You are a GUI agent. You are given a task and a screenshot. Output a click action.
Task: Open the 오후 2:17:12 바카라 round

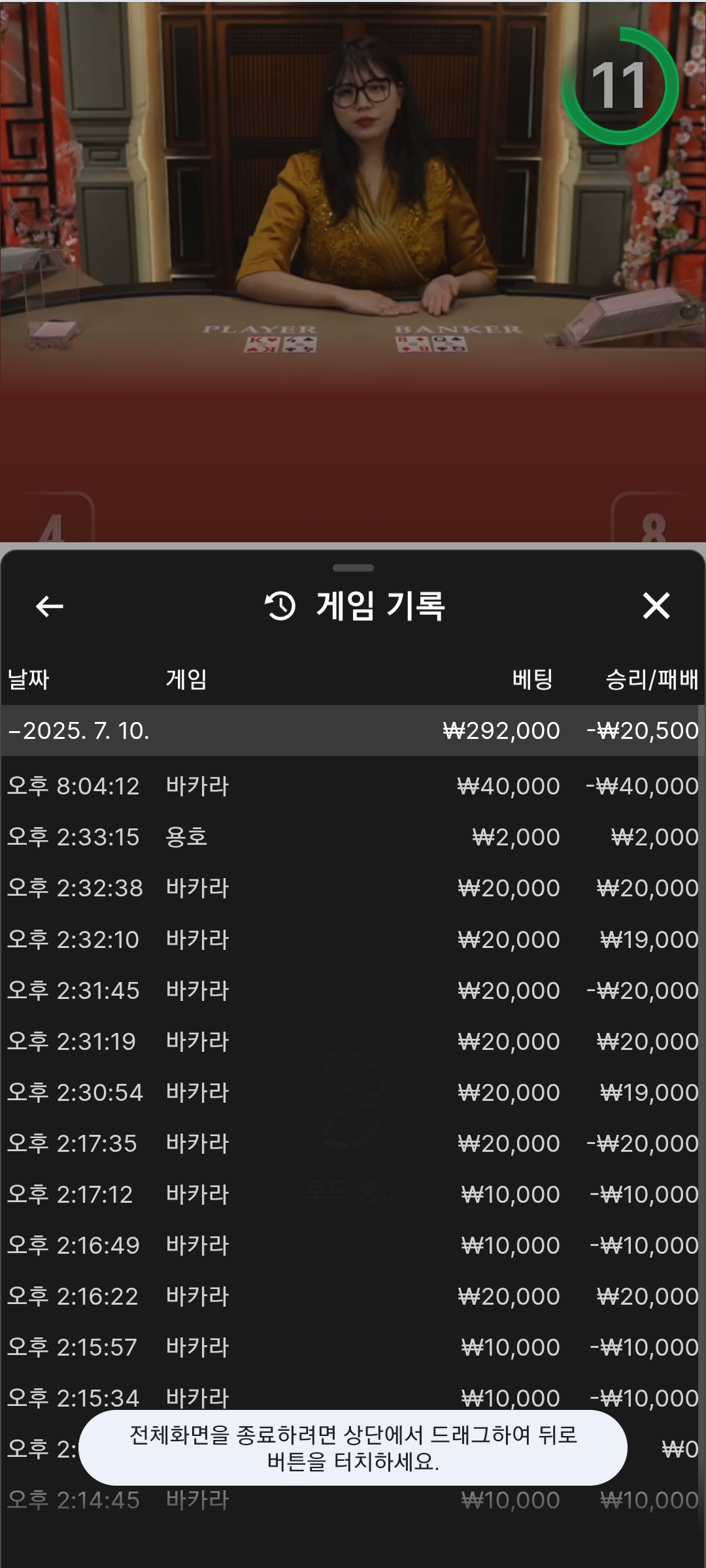[353, 1194]
